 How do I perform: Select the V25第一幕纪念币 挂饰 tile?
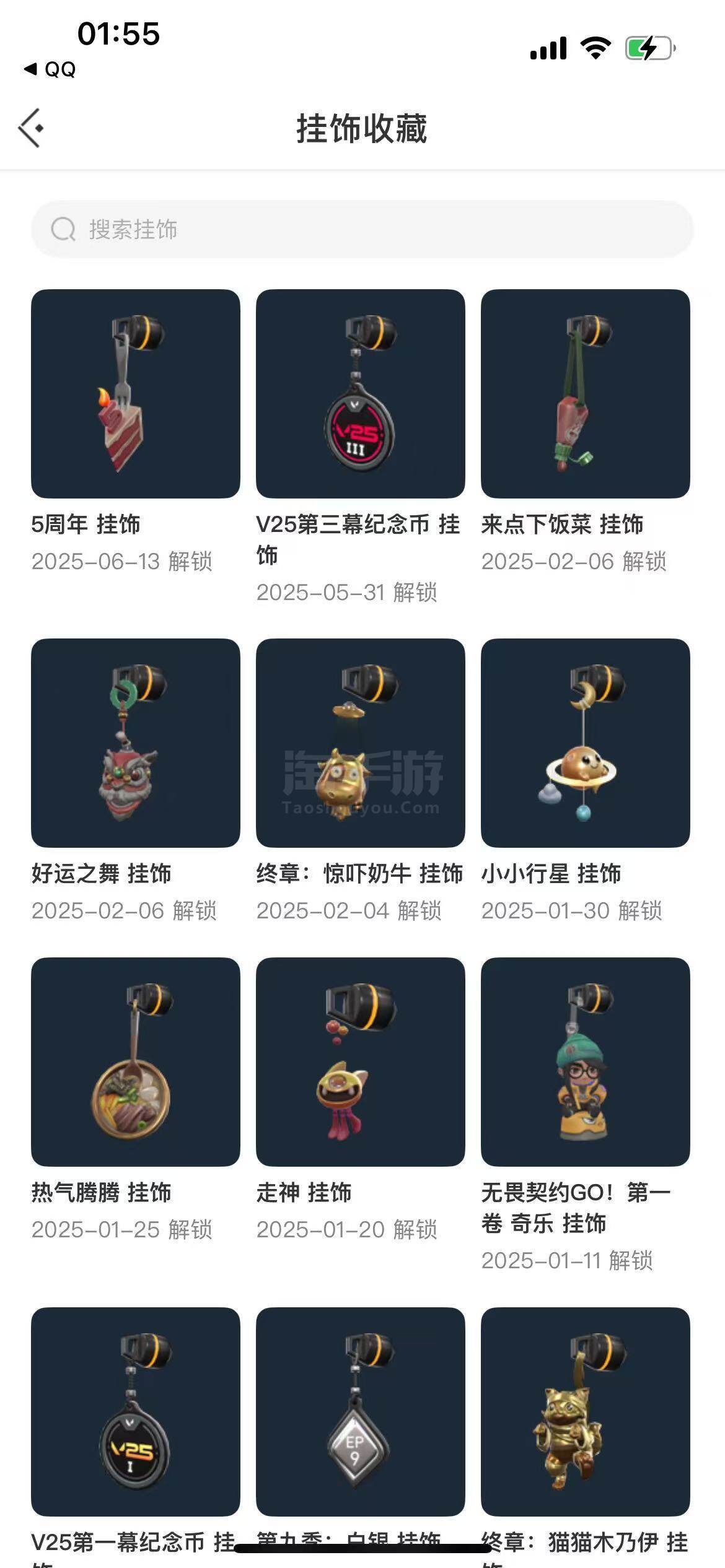pyautogui.click(x=136, y=1412)
